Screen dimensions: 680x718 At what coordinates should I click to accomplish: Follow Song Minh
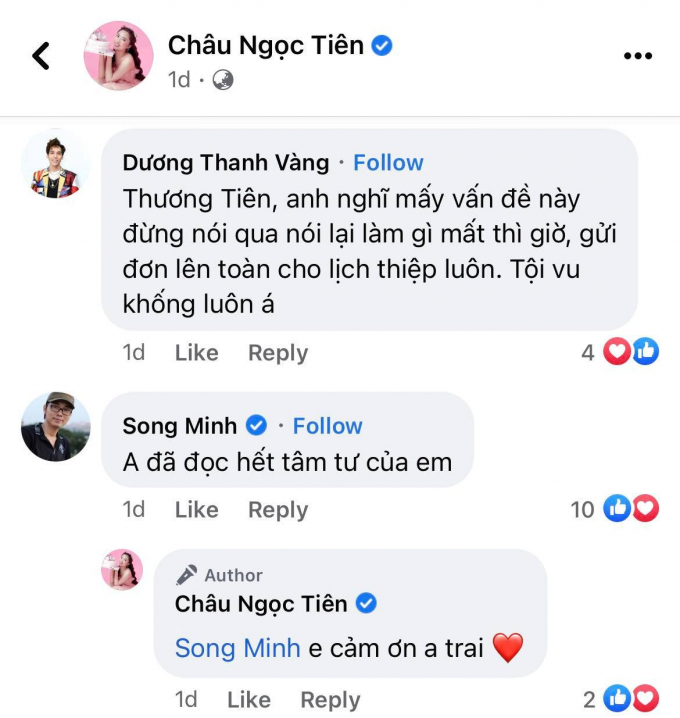[327, 426]
